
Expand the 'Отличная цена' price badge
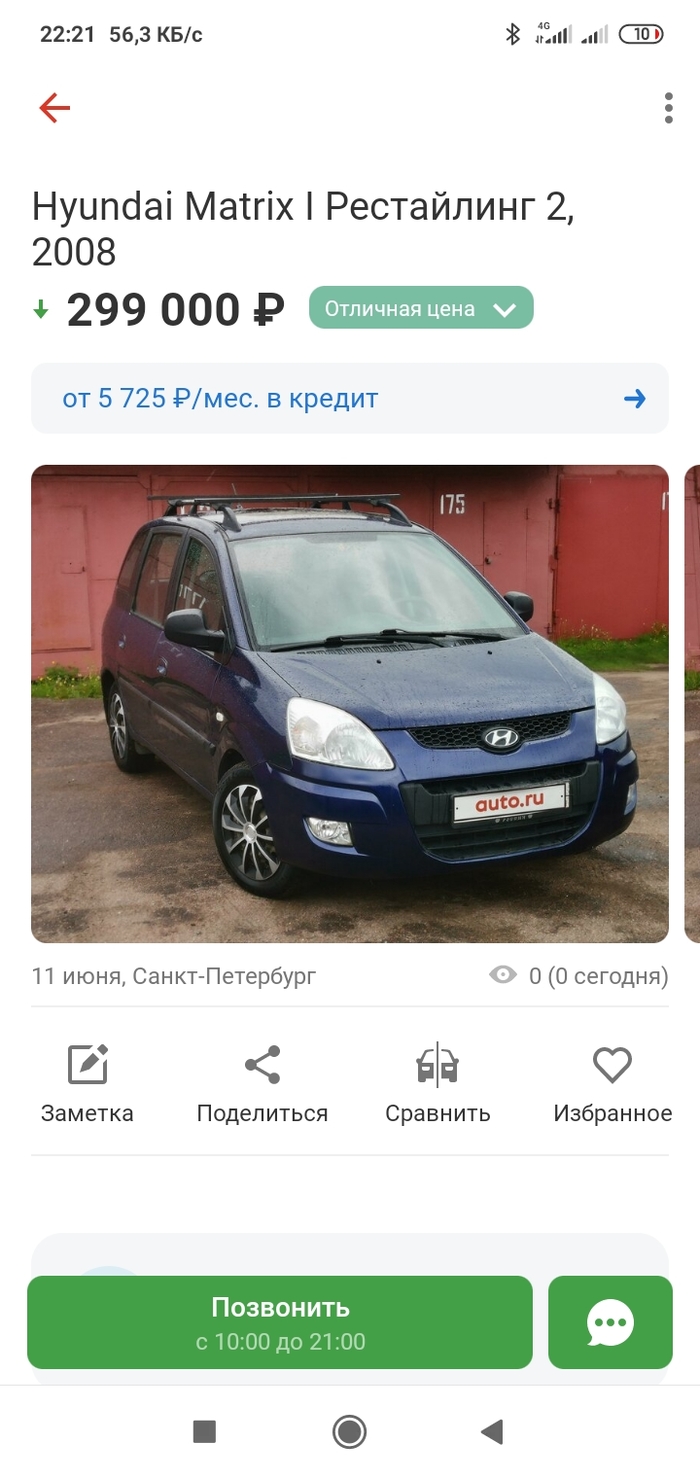point(421,308)
